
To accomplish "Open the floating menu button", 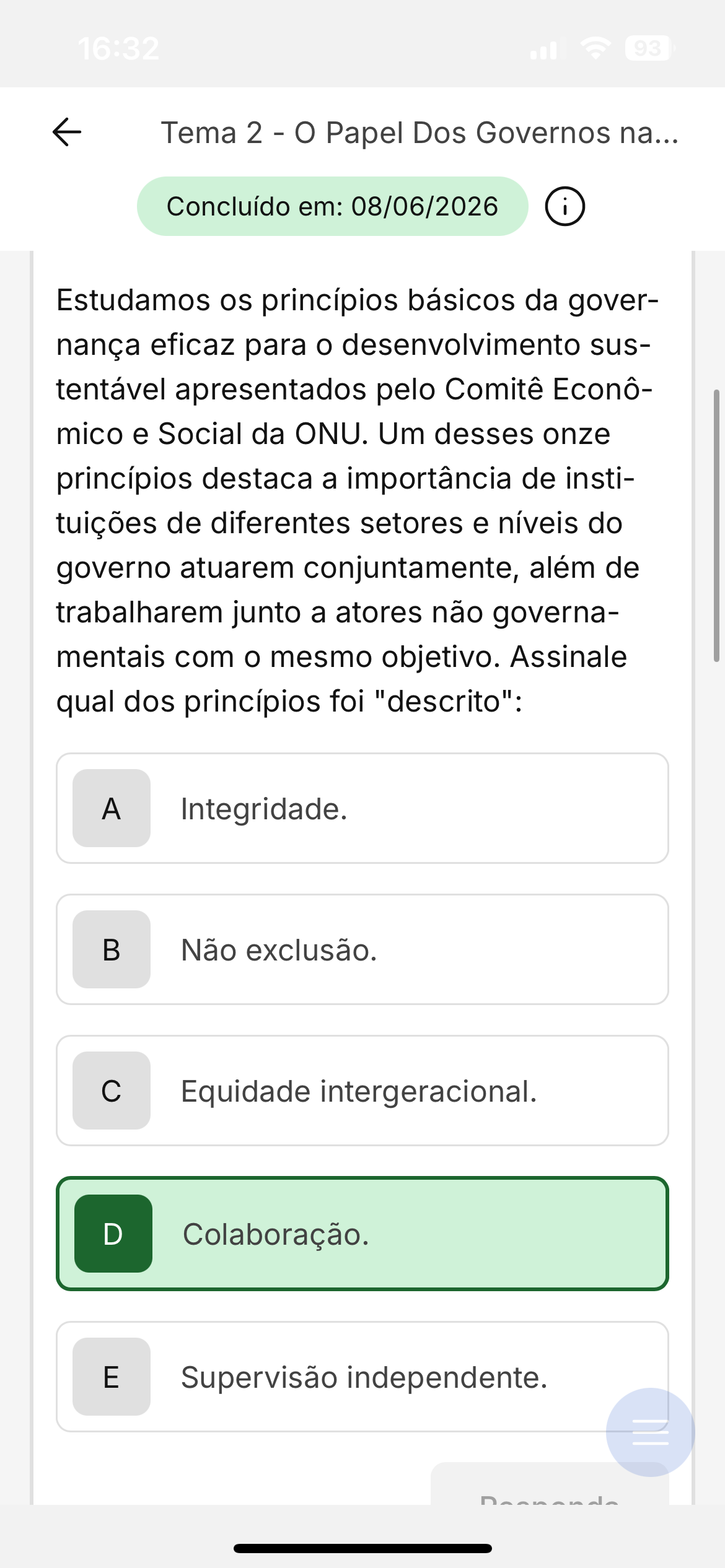I will click(x=650, y=1432).
